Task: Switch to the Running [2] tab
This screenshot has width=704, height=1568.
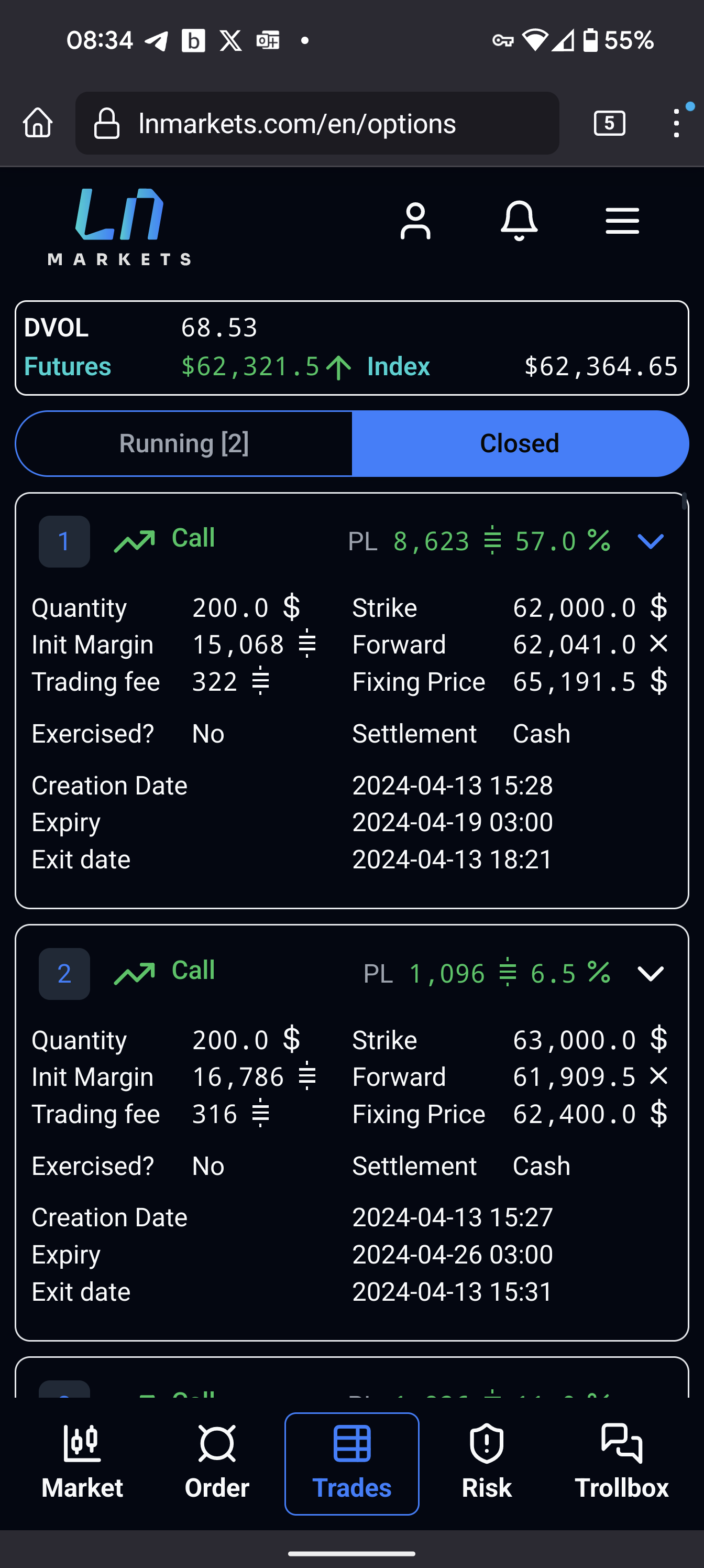Action: point(184,444)
